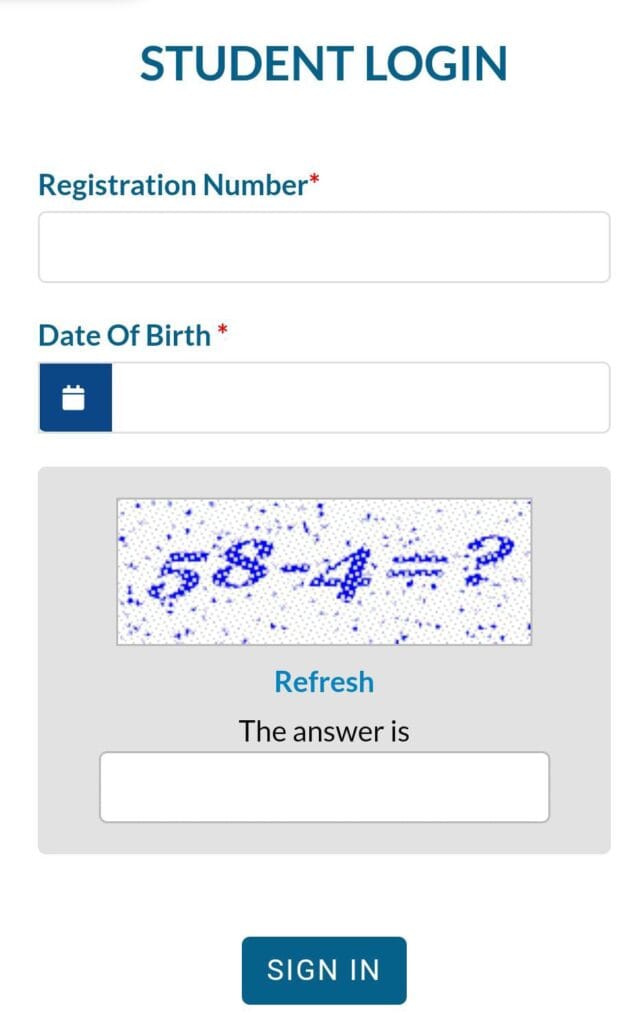The height and width of the screenshot is (1024, 639).
Task: Open the Date Of Birth calendar icon
Action: coord(75,398)
